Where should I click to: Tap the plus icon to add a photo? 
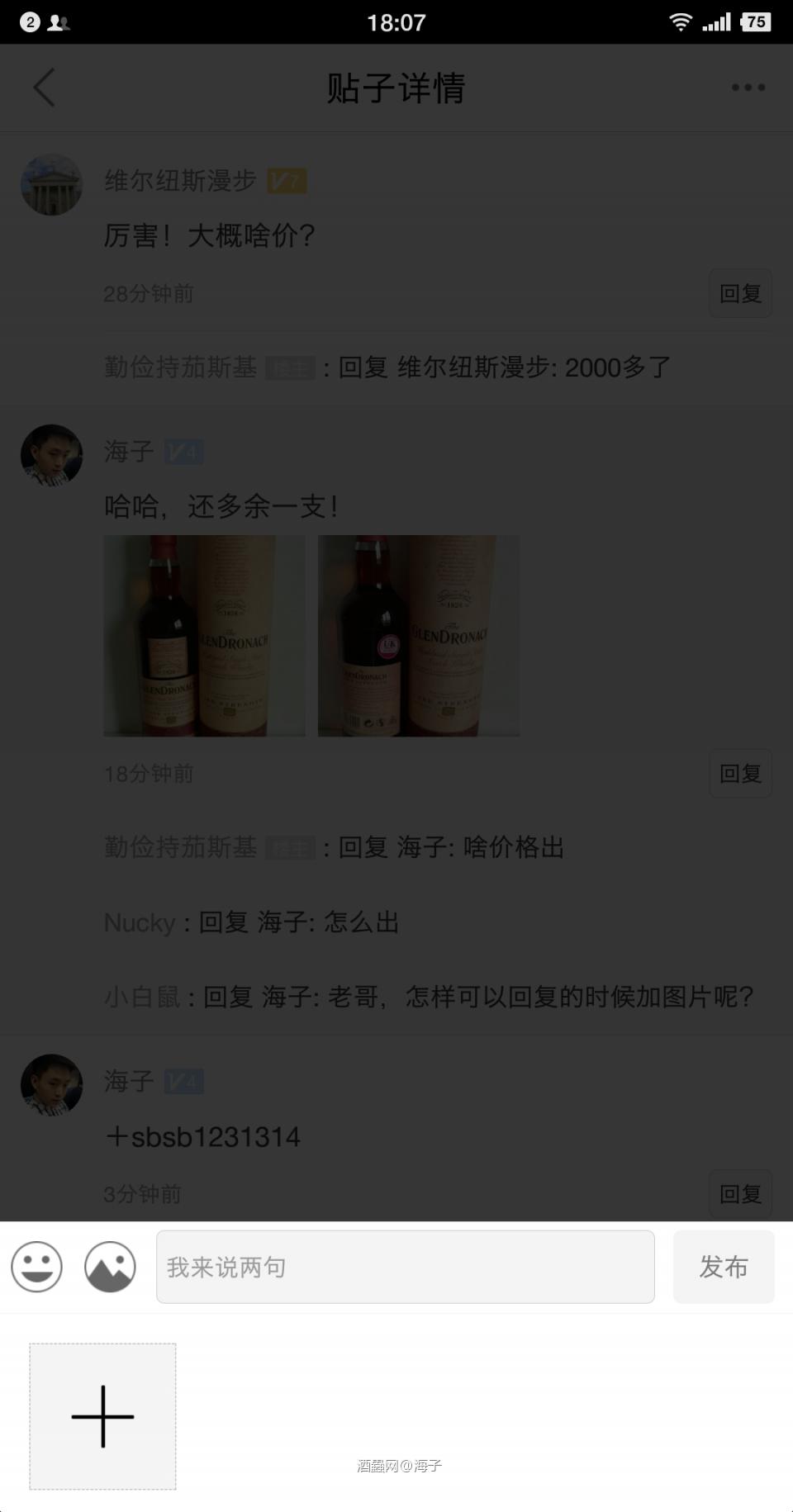click(x=102, y=1415)
